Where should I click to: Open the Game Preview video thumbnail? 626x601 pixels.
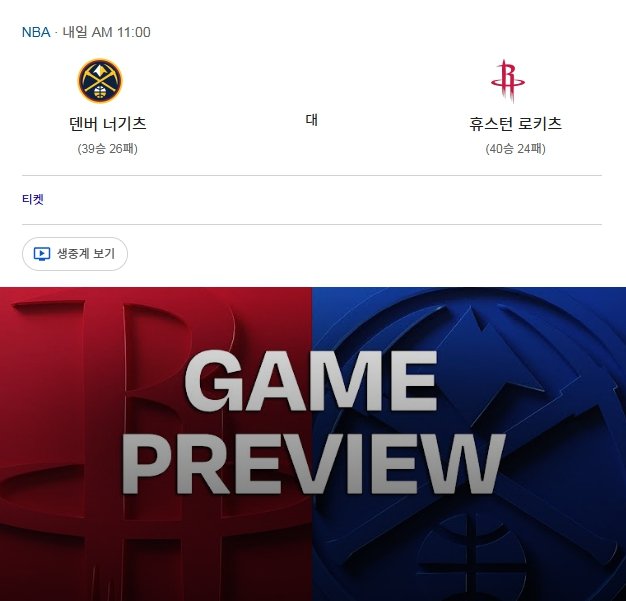pos(313,443)
